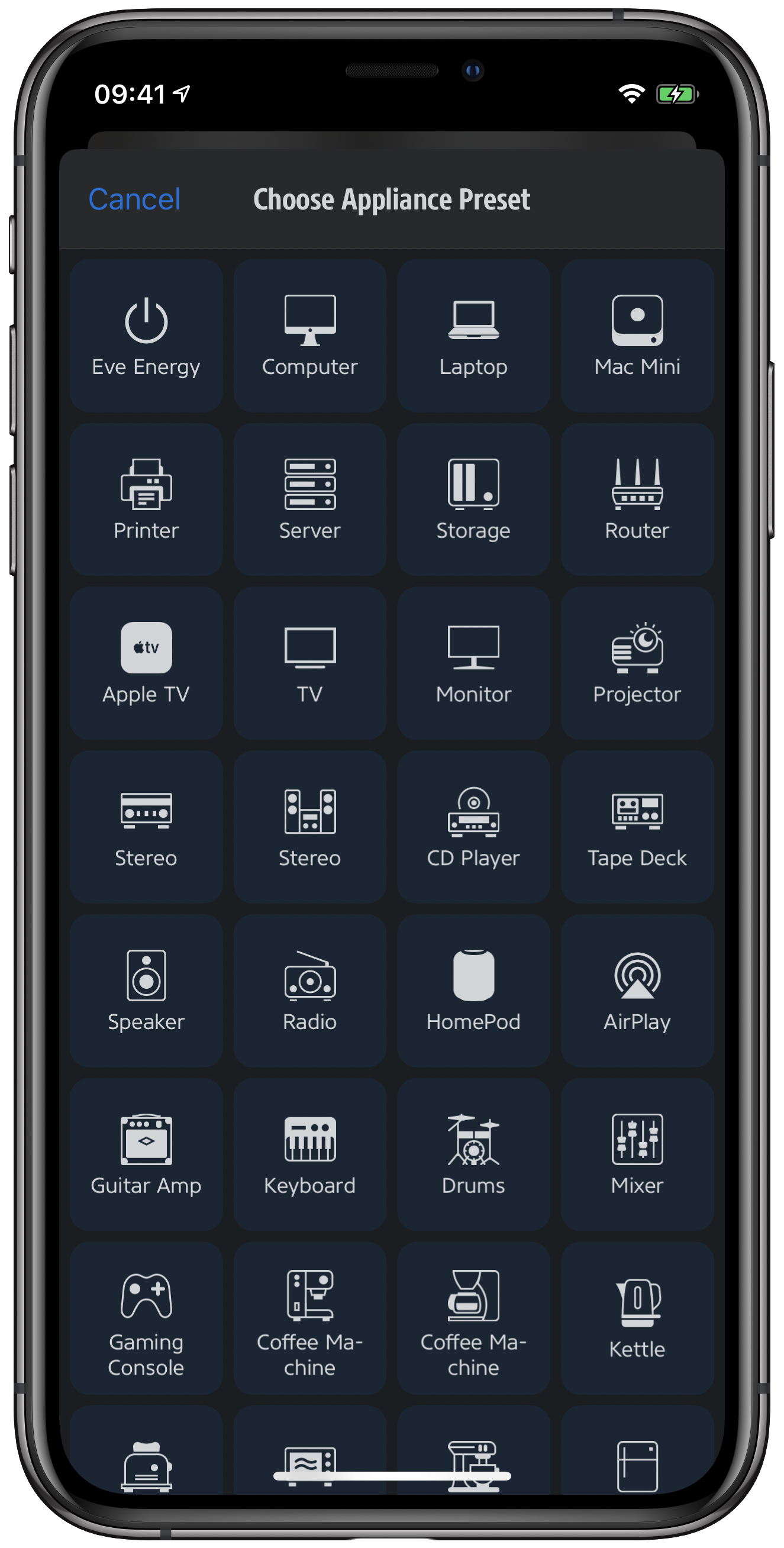Choose the Apple TV preset

(x=146, y=663)
